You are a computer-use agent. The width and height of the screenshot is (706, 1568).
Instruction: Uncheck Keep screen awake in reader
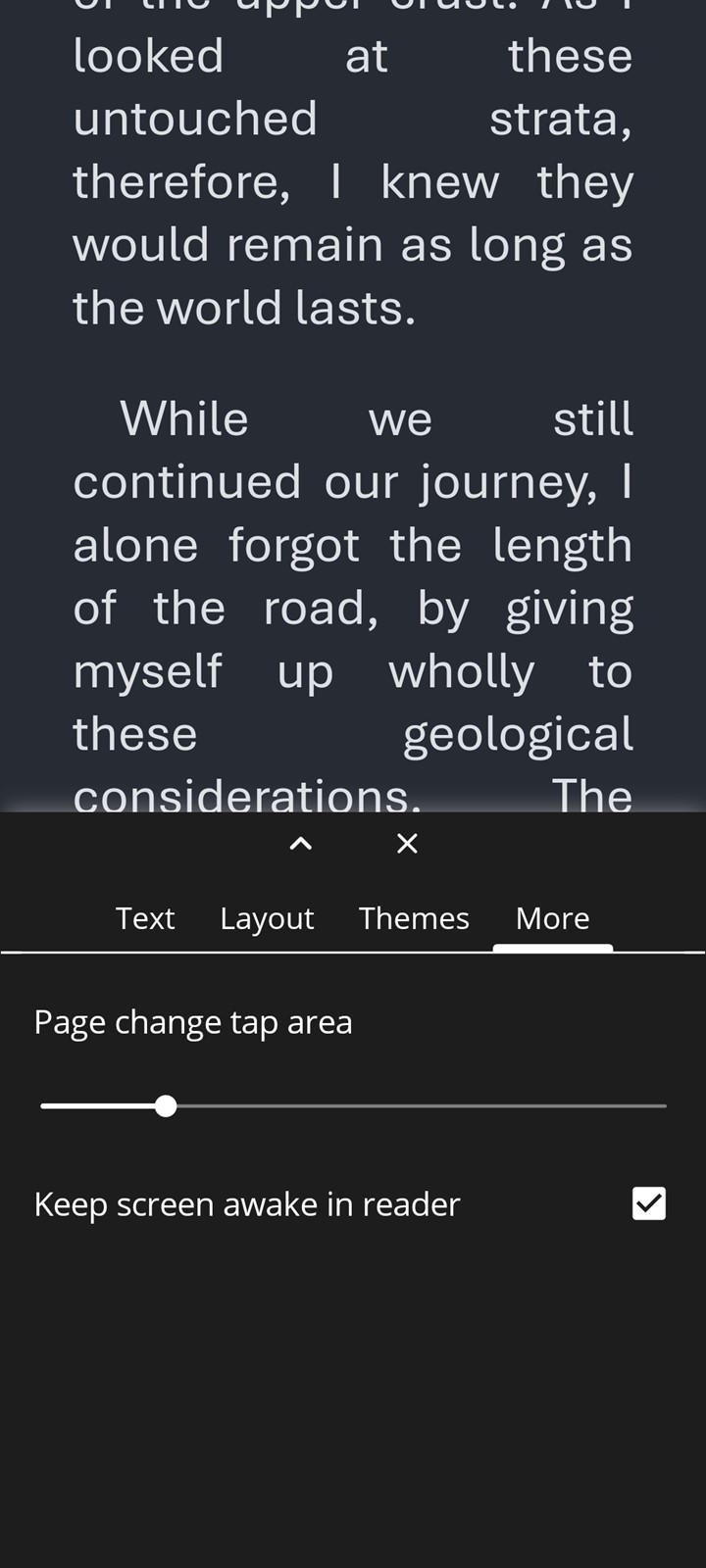click(649, 1203)
